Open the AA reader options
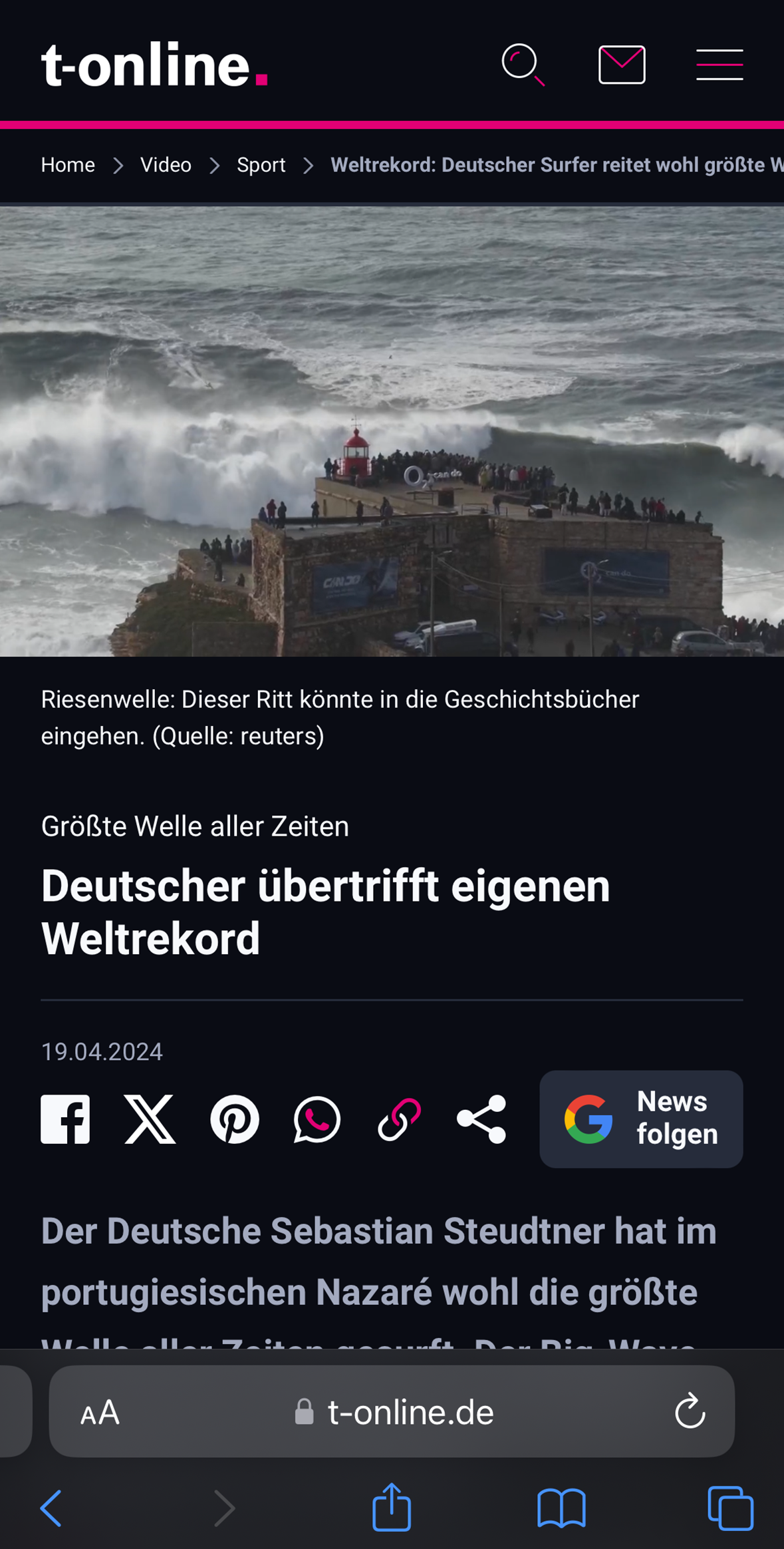784x1549 pixels. point(100,1412)
